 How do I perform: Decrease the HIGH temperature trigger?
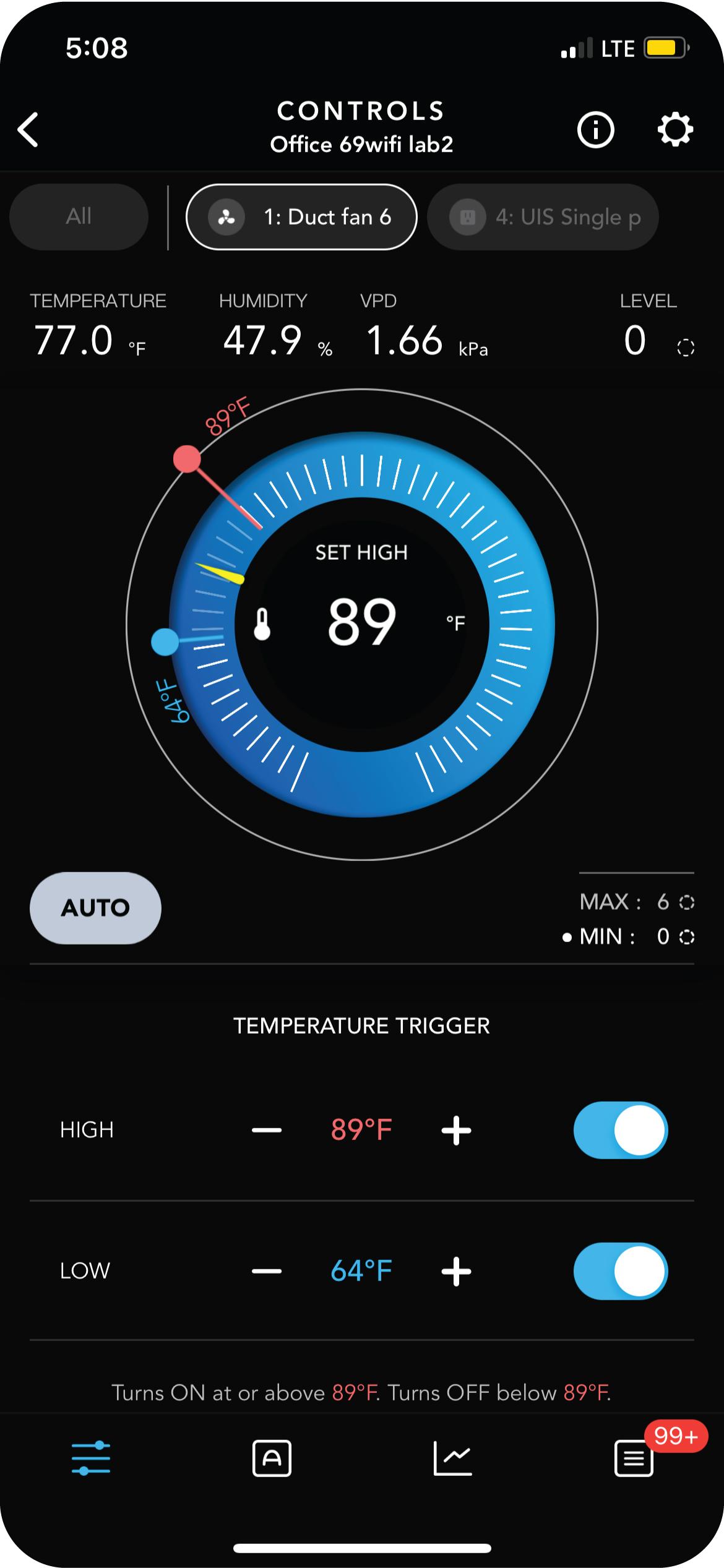(x=267, y=1130)
